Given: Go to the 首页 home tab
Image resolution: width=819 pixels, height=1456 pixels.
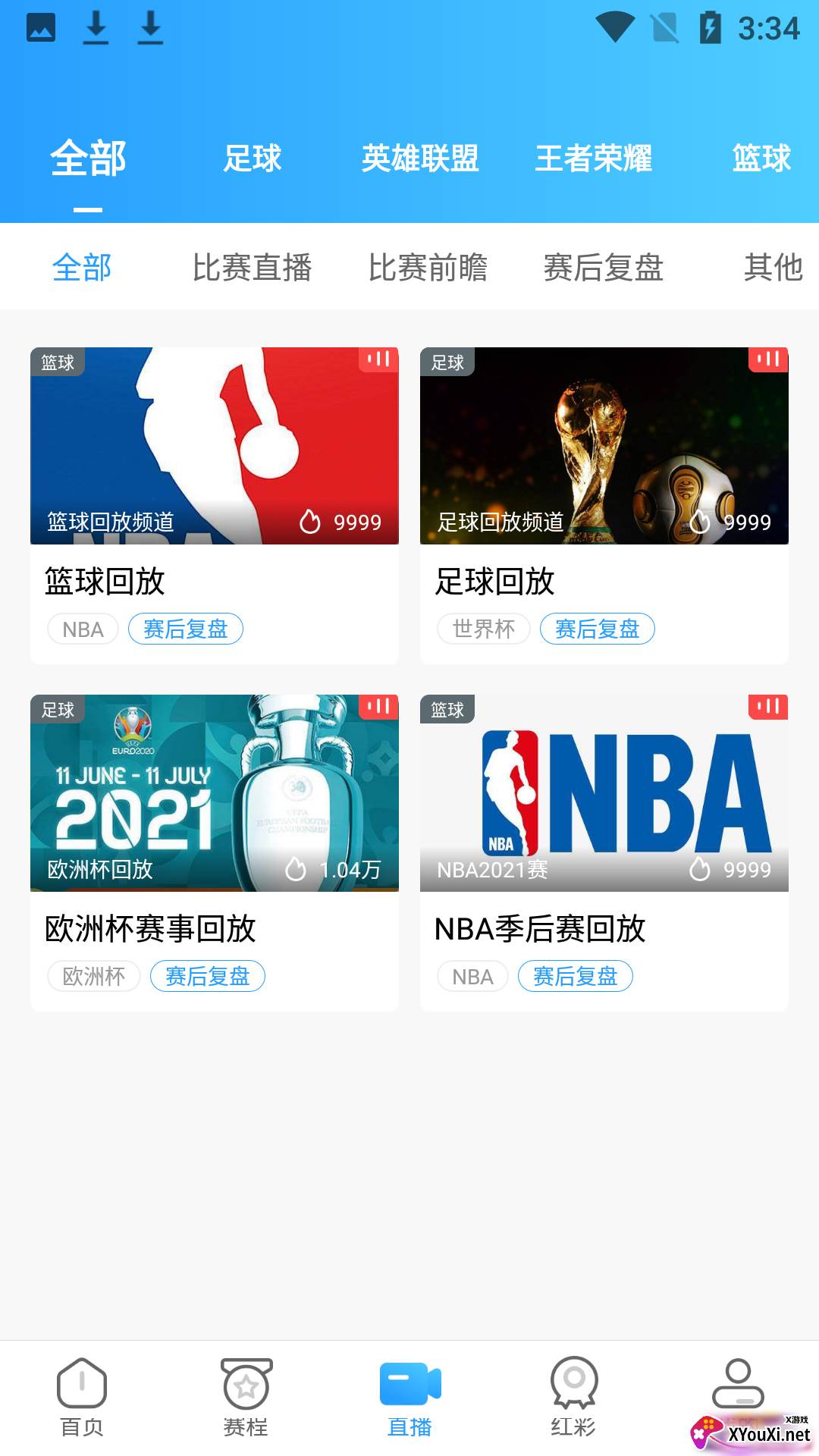Looking at the screenshot, I should [x=82, y=1397].
